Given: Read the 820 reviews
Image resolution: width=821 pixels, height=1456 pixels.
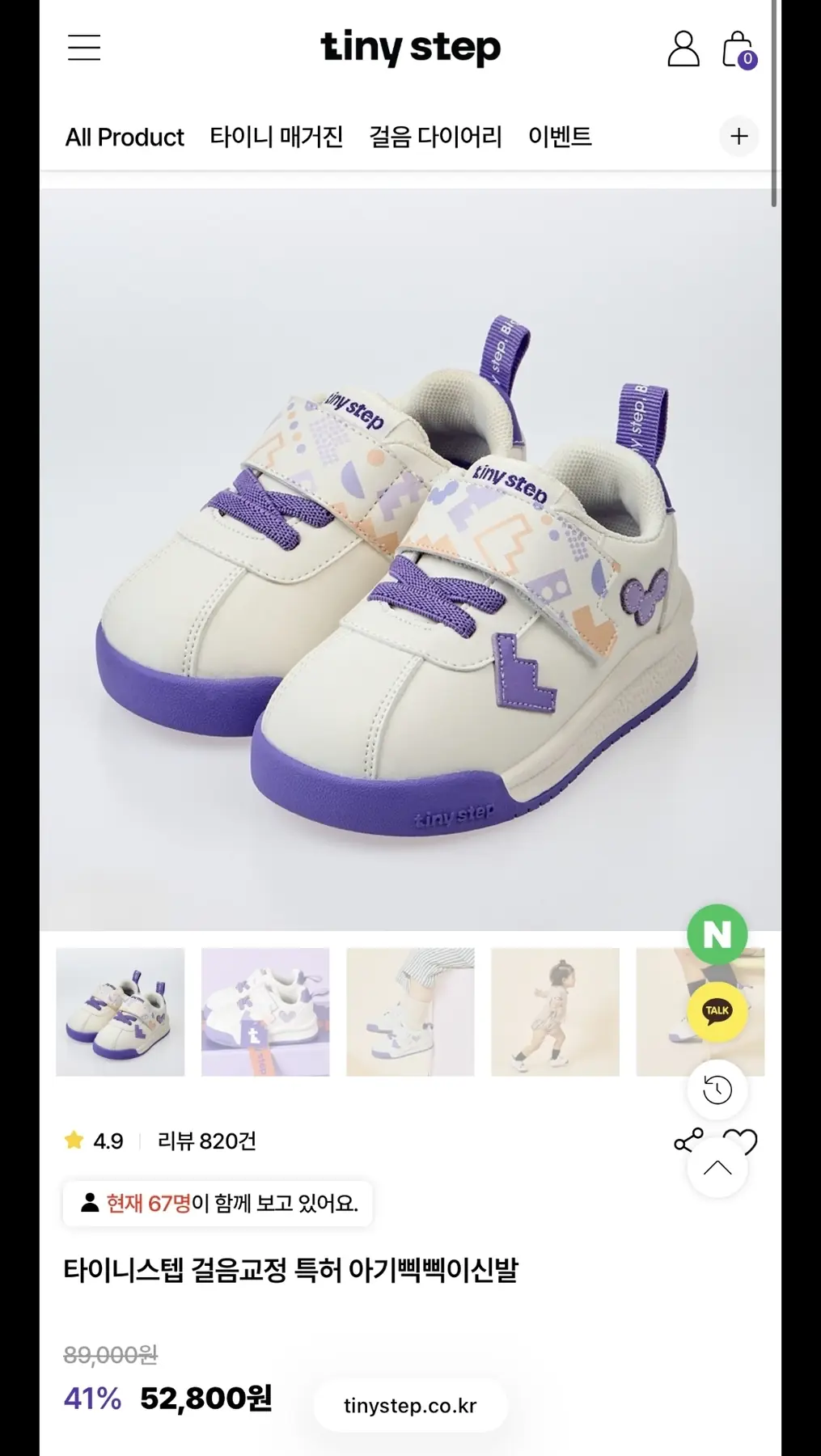Looking at the screenshot, I should tap(207, 1141).
